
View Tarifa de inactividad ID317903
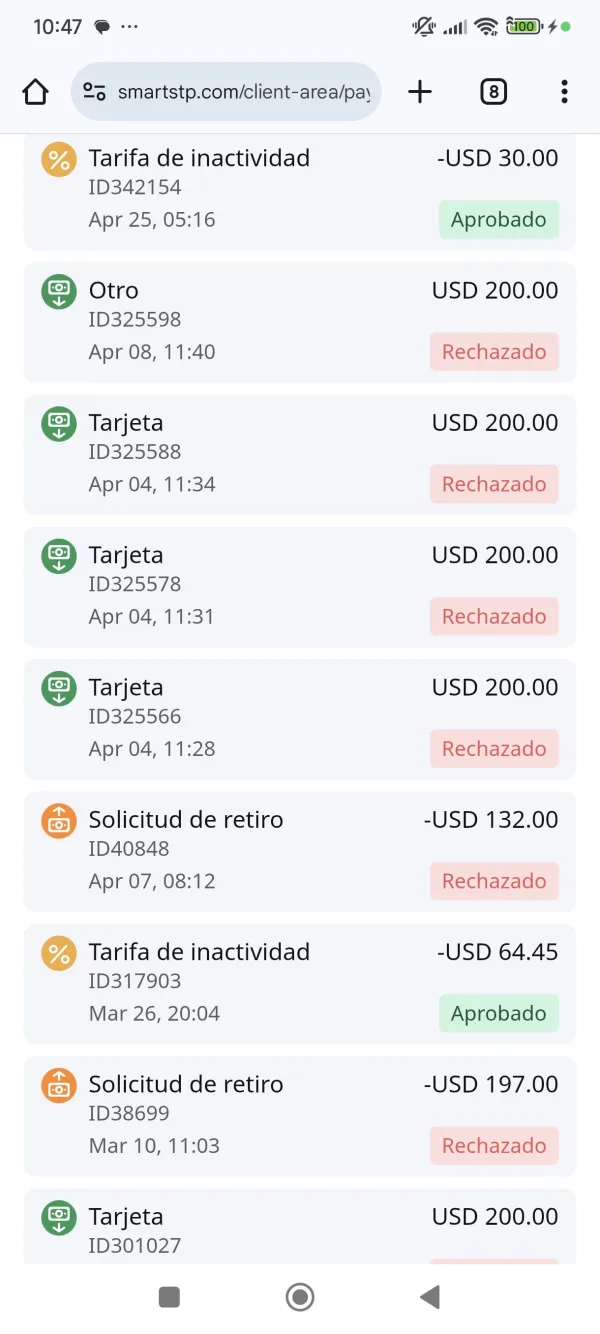click(x=299, y=982)
